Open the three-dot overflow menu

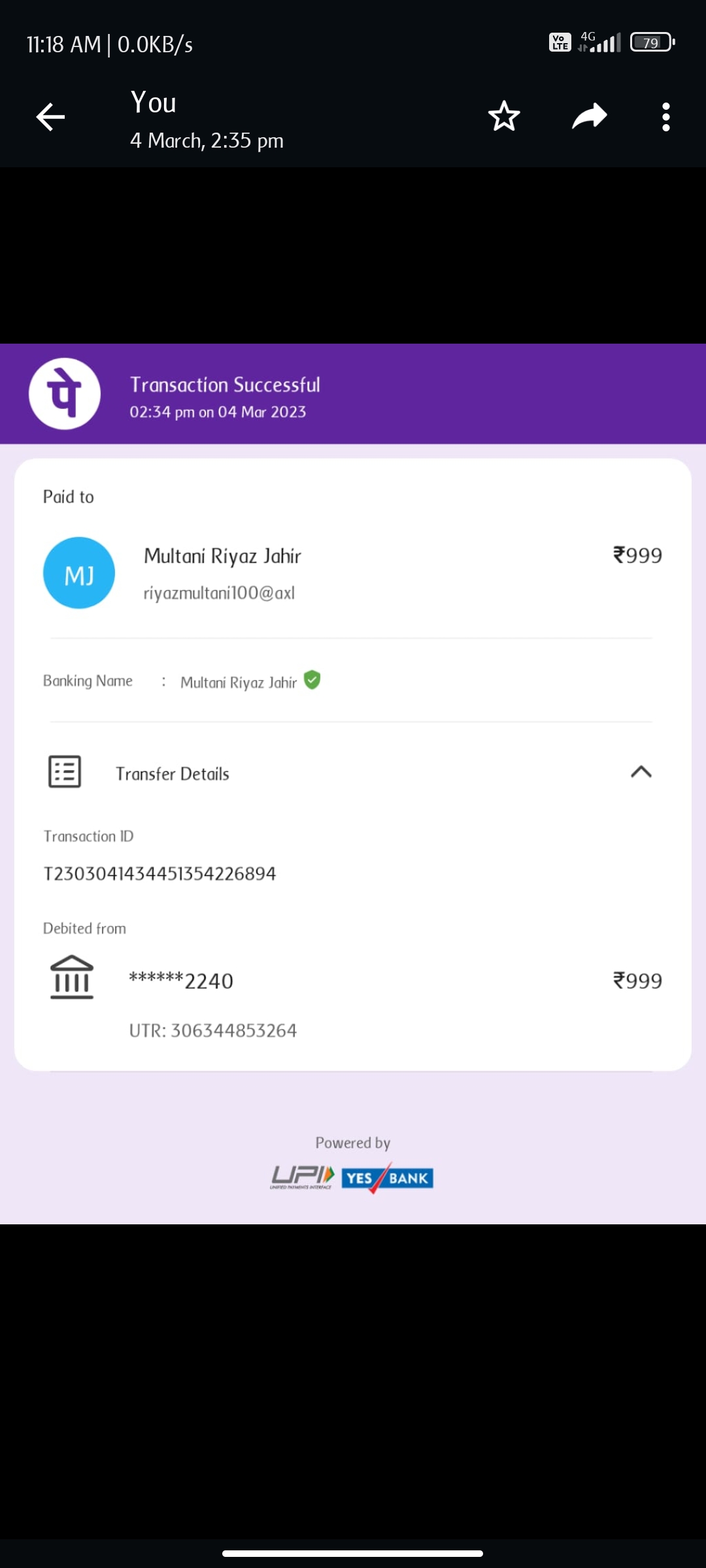(x=665, y=118)
